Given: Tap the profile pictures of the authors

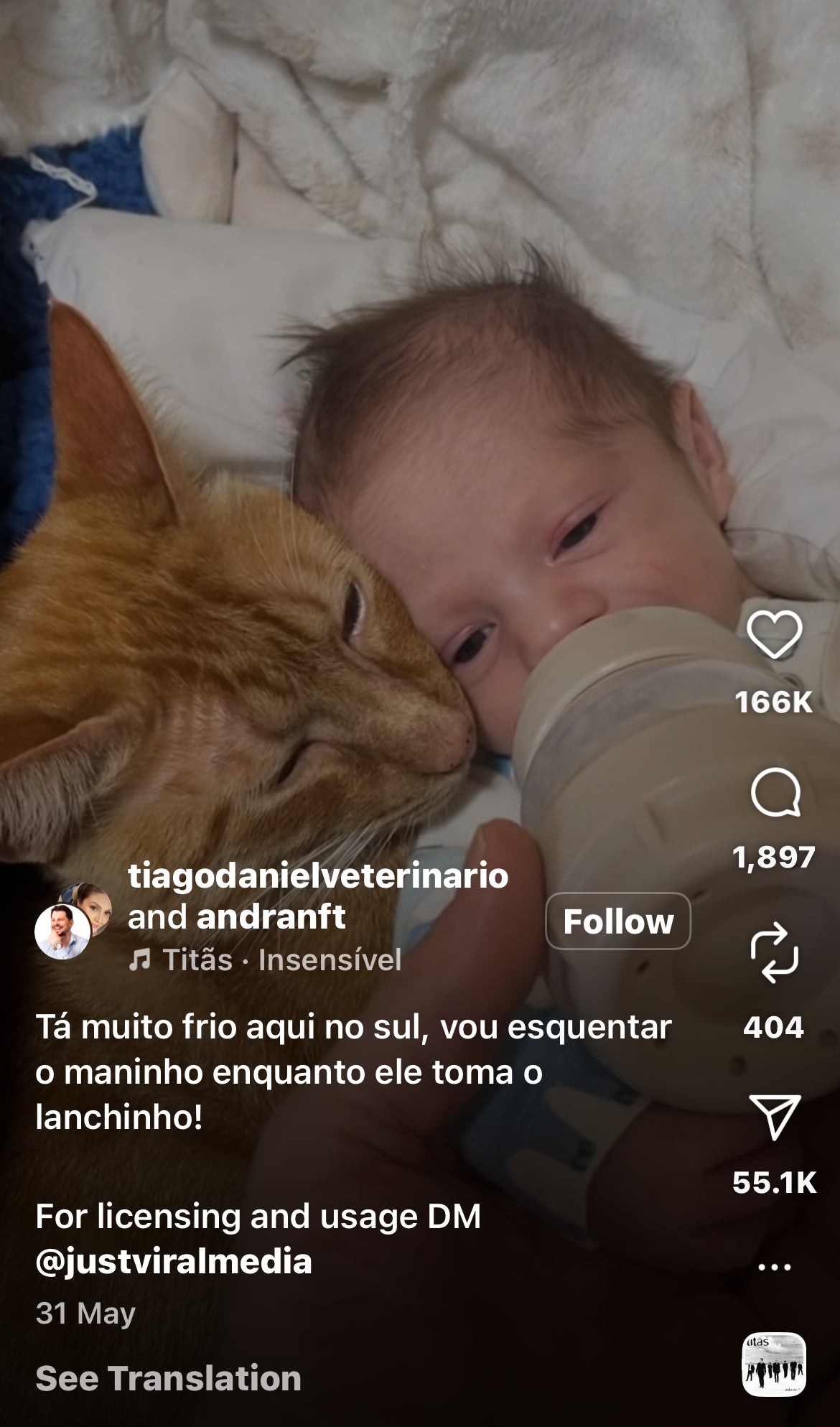Looking at the screenshot, I should pyautogui.click(x=72, y=922).
